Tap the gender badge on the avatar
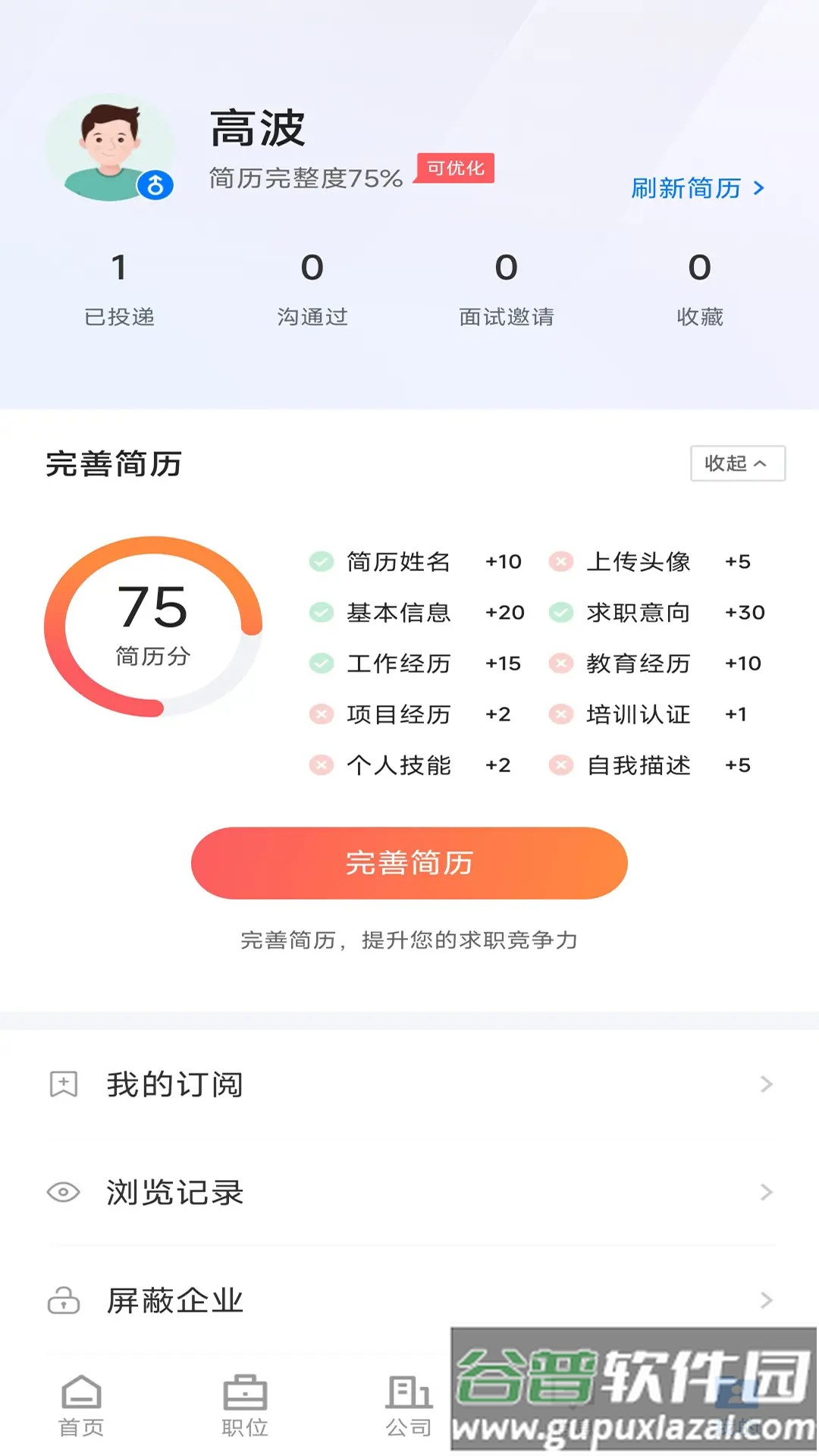 point(155,183)
